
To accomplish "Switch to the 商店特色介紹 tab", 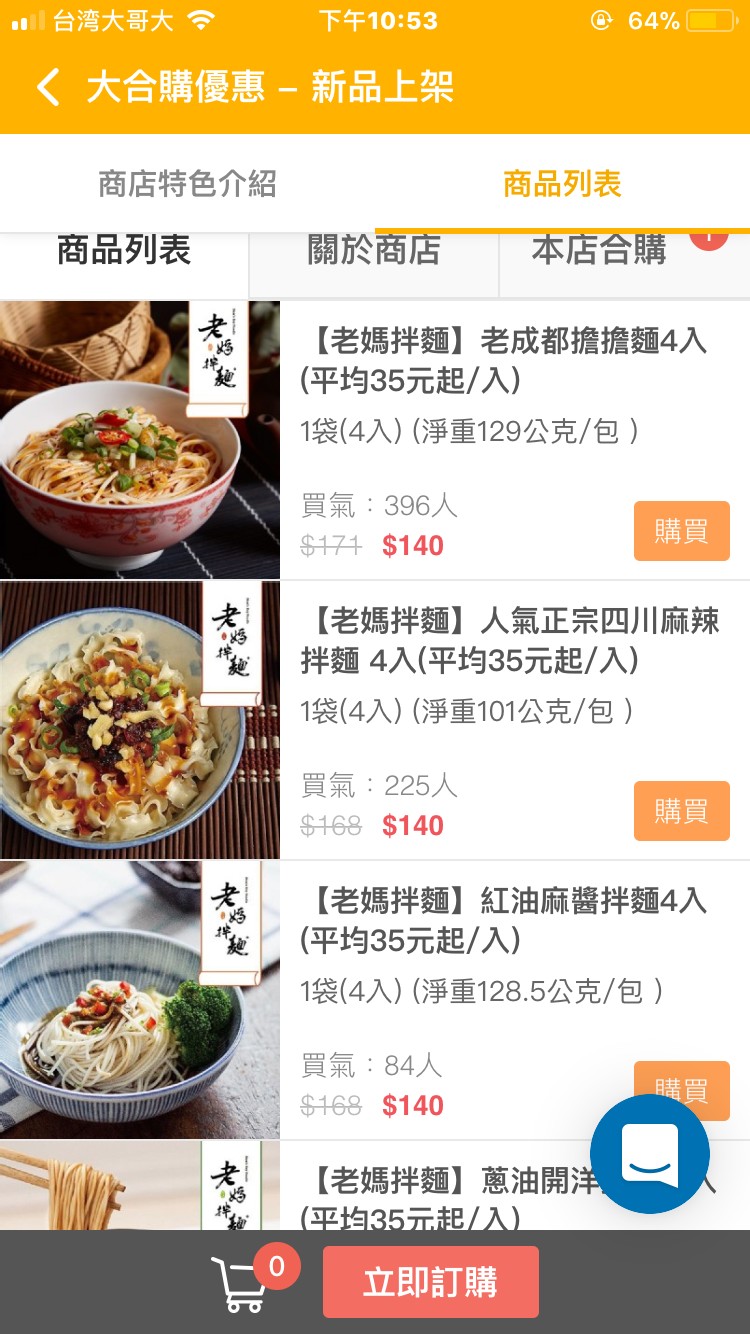I will (x=187, y=184).
